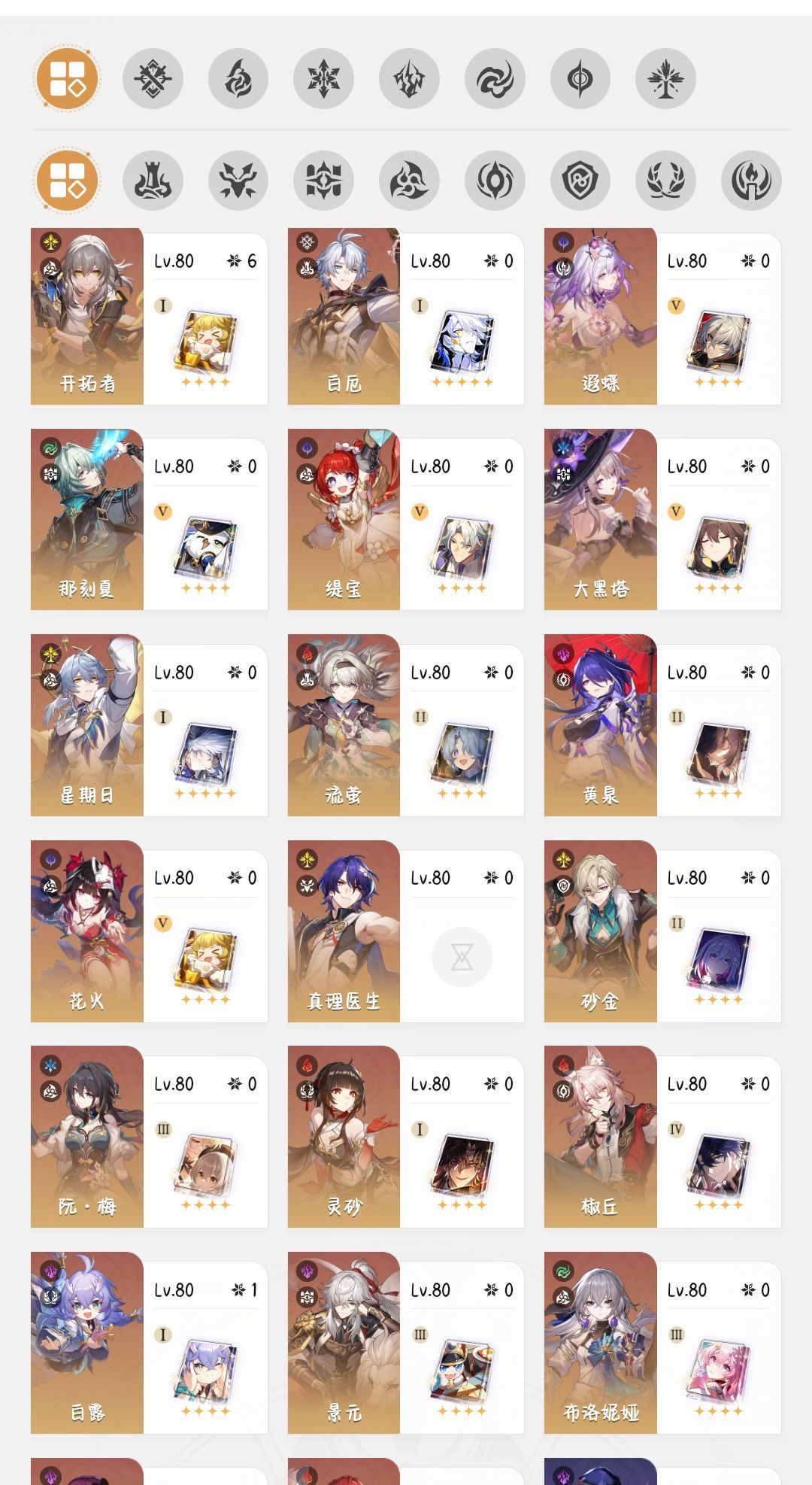Screen dimensions: 812x1485
Task: Select the 布洛妮娅 character card
Action: coord(662,1343)
